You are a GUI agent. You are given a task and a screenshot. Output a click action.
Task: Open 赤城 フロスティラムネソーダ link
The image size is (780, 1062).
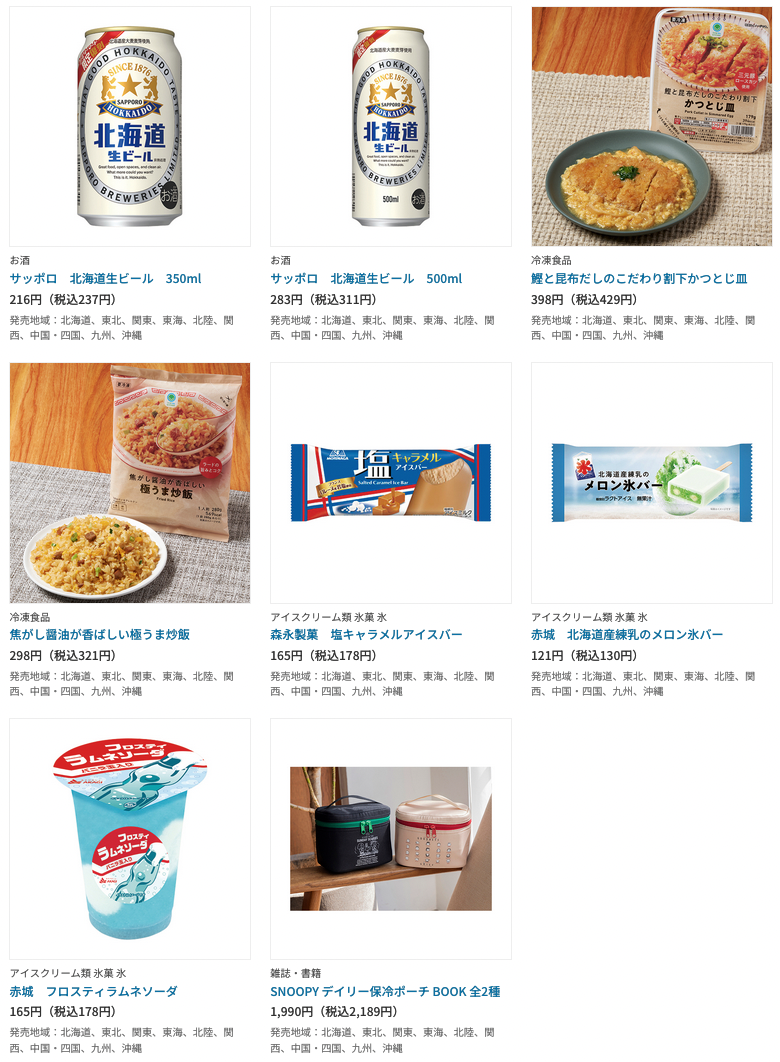click(93, 991)
